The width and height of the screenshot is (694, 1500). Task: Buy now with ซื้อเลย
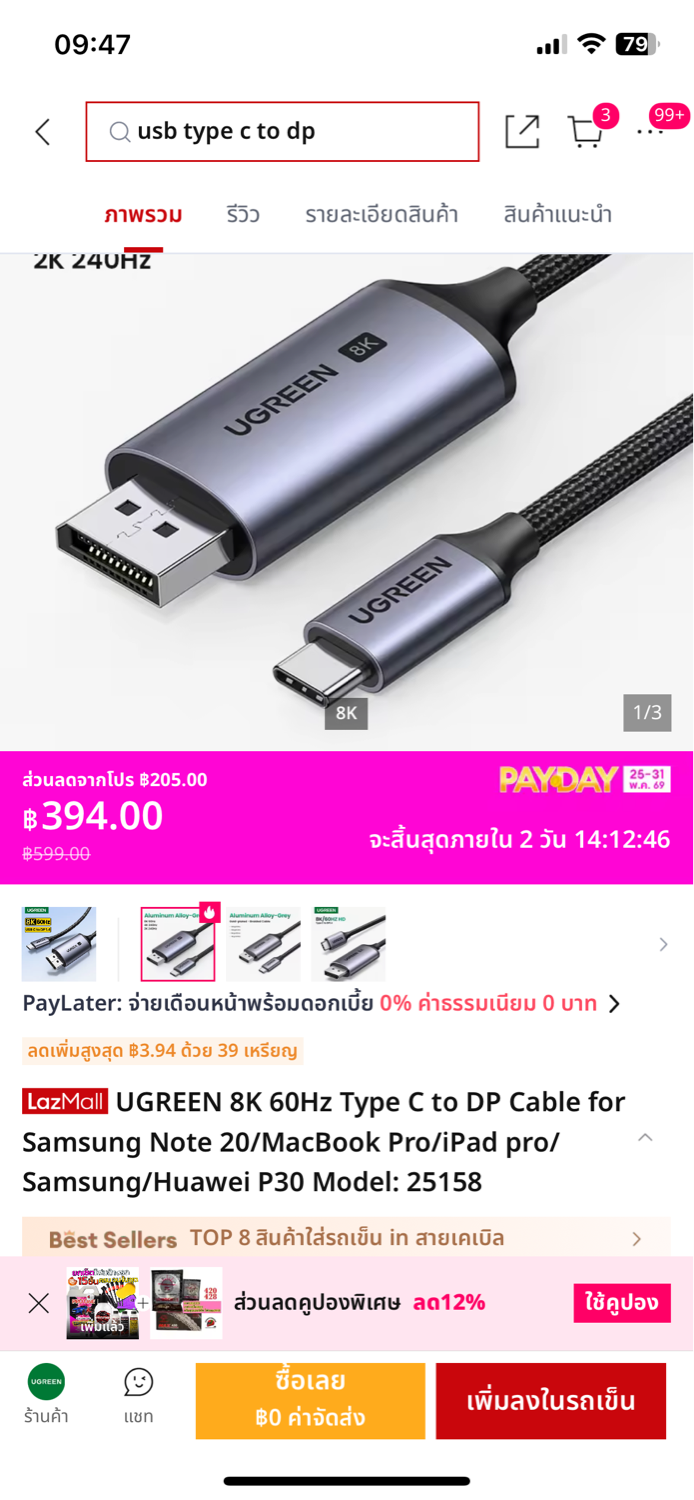310,1400
